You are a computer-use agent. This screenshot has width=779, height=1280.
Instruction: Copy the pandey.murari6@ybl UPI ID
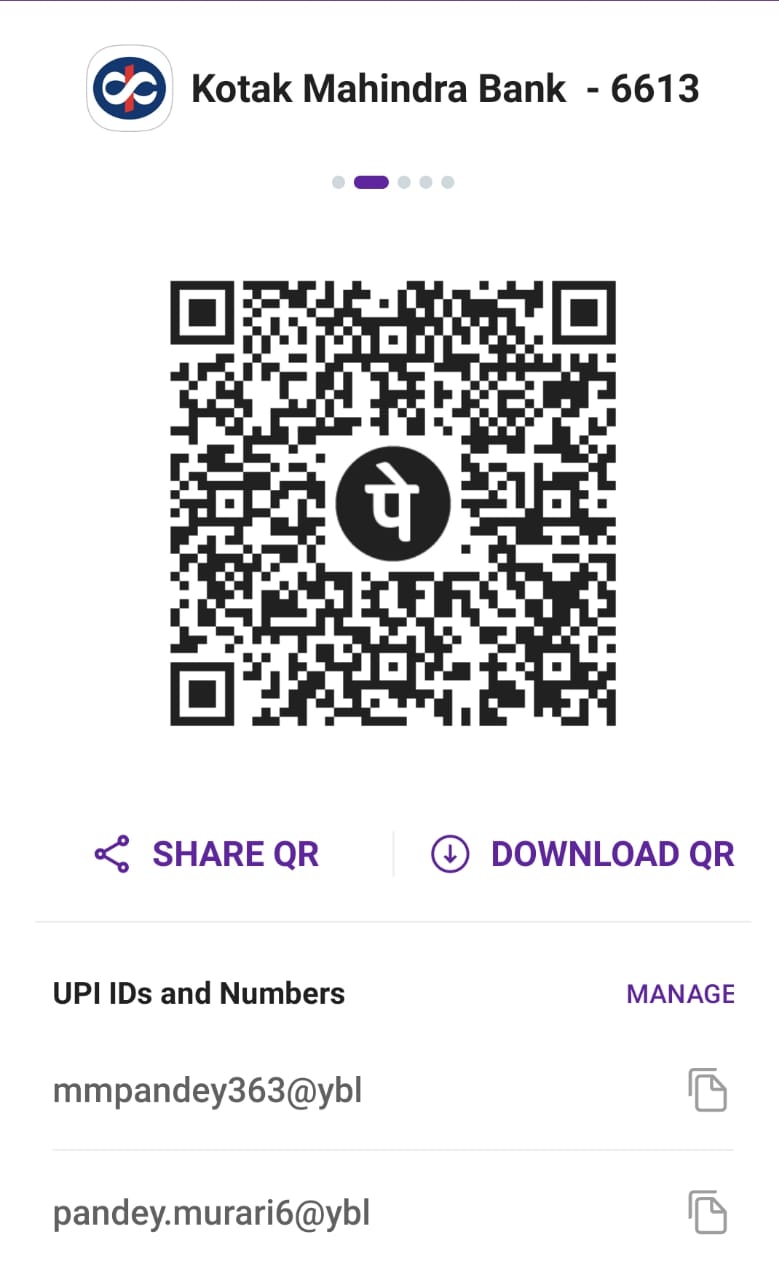click(707, 1213)
